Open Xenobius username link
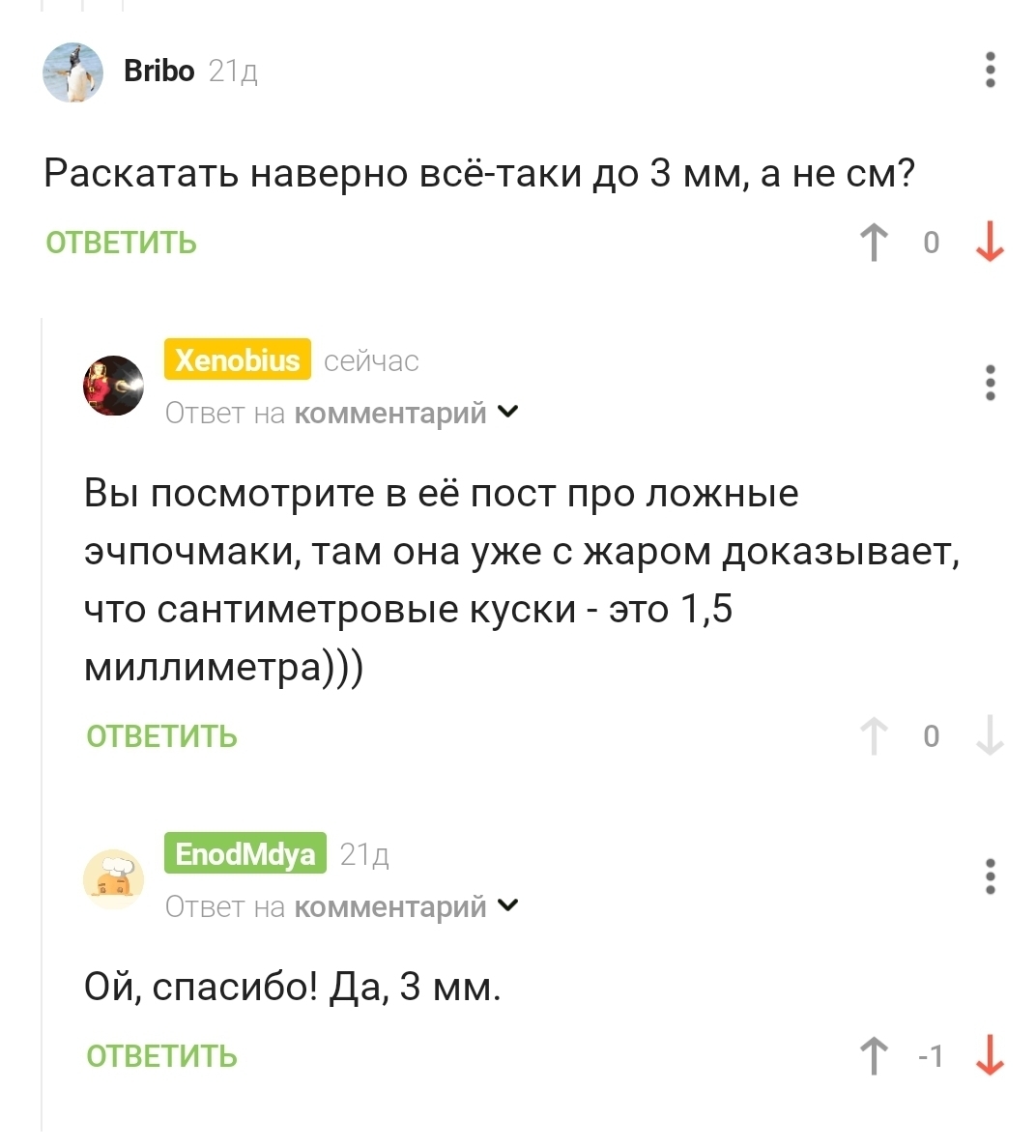Screen dimensions: 1036x1148 [238, 360]
